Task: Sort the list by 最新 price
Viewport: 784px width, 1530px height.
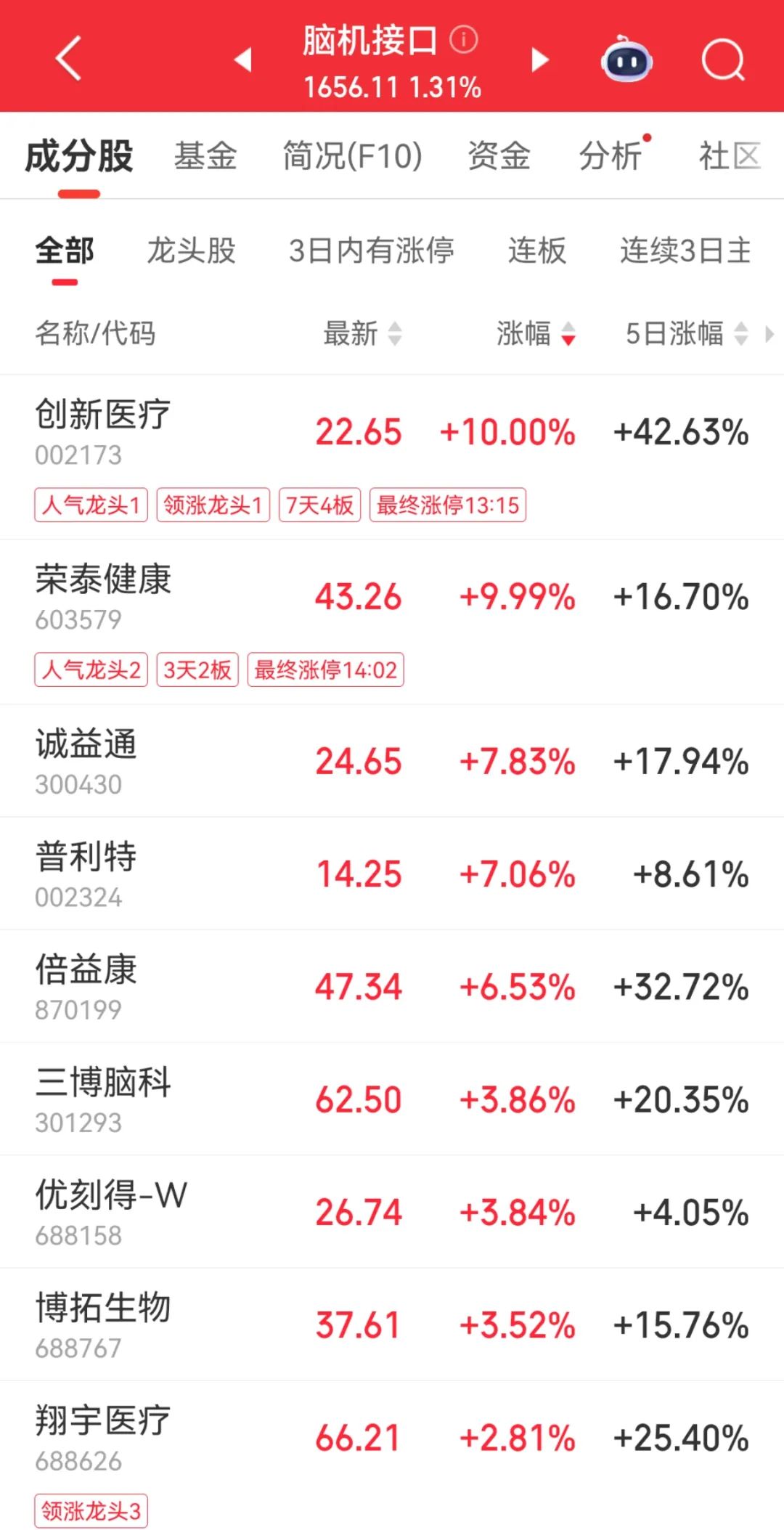Action: click(x=362, y=333)
